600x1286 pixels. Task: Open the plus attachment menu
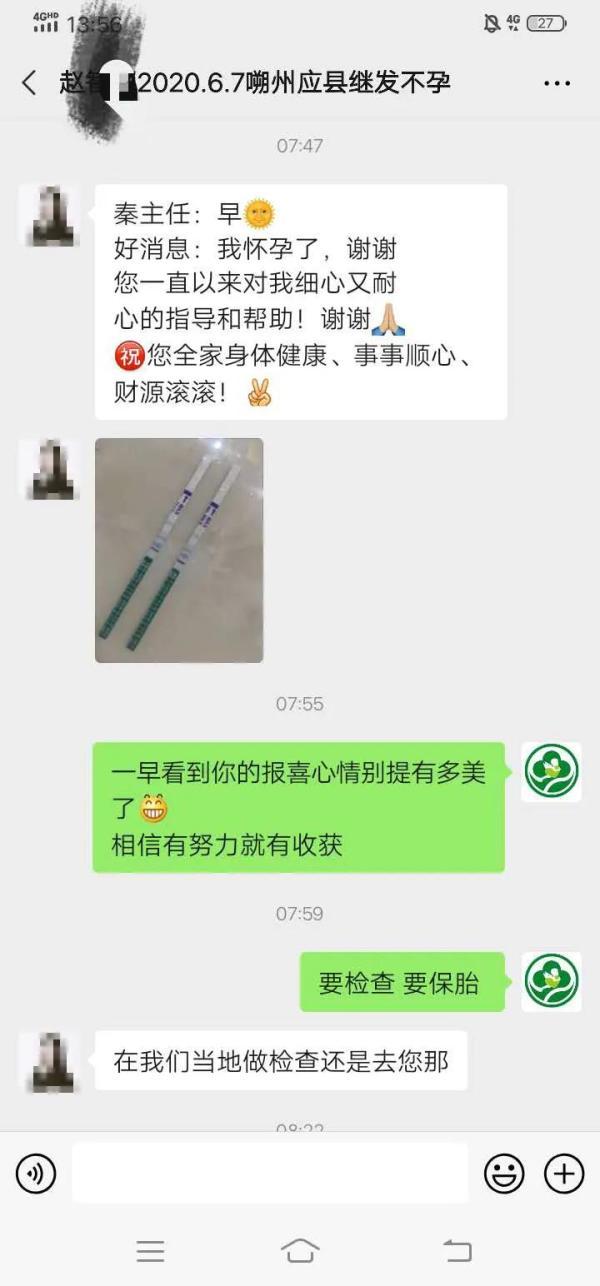pyautogui.click(x=564, y=1173)
